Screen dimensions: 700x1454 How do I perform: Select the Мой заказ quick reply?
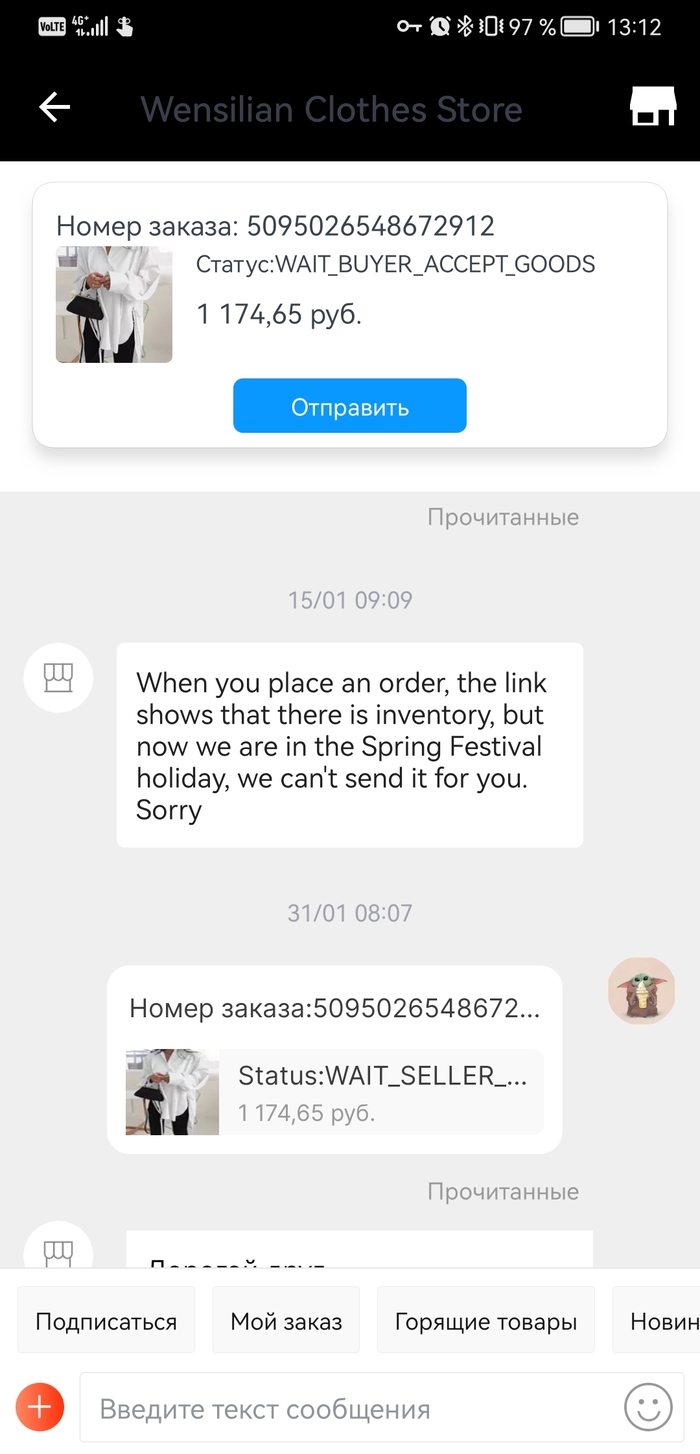click(286, 1321)
